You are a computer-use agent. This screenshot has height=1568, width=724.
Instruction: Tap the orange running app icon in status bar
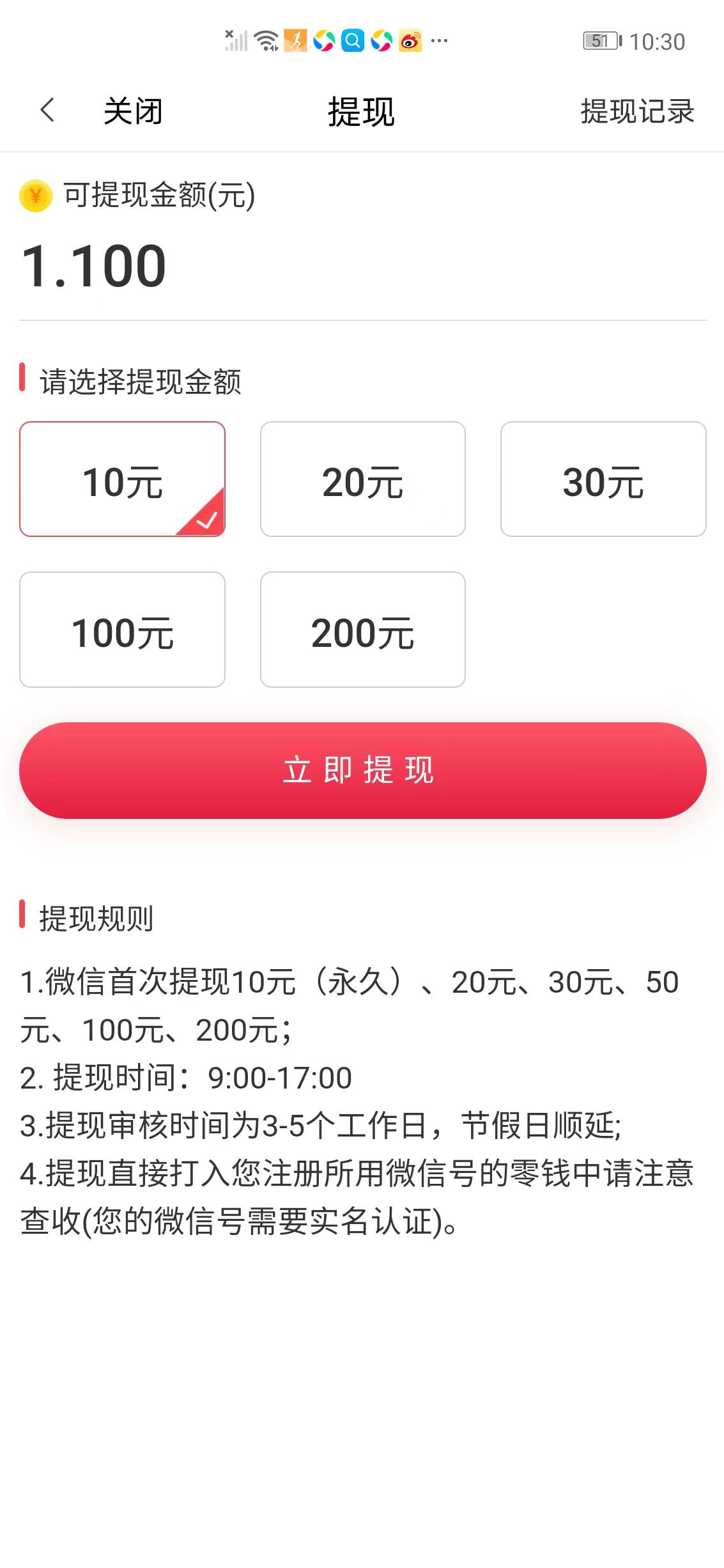tap(295, 41)
